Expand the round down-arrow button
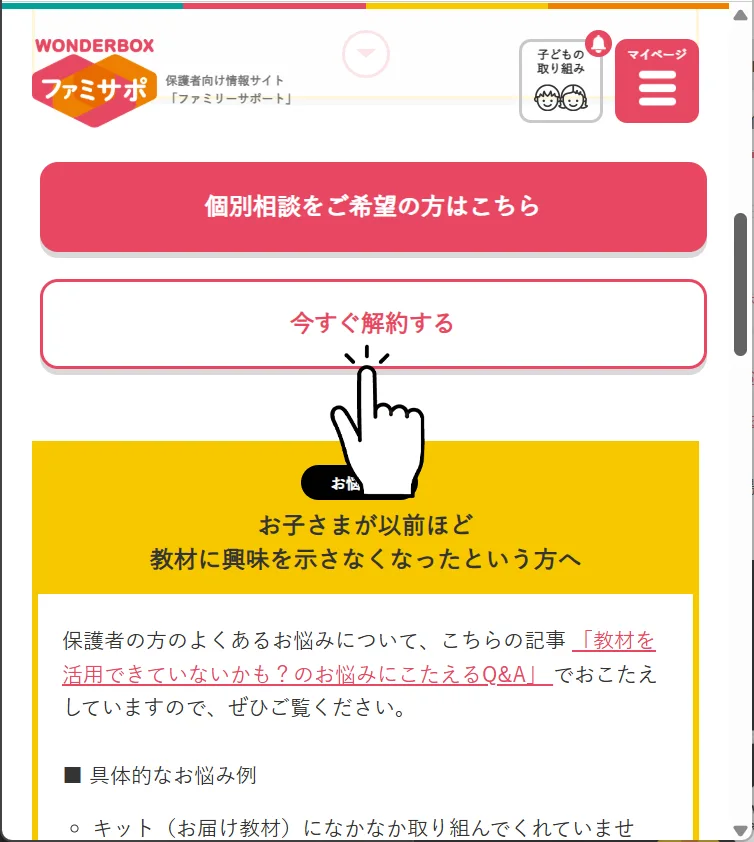 (365, 54)
